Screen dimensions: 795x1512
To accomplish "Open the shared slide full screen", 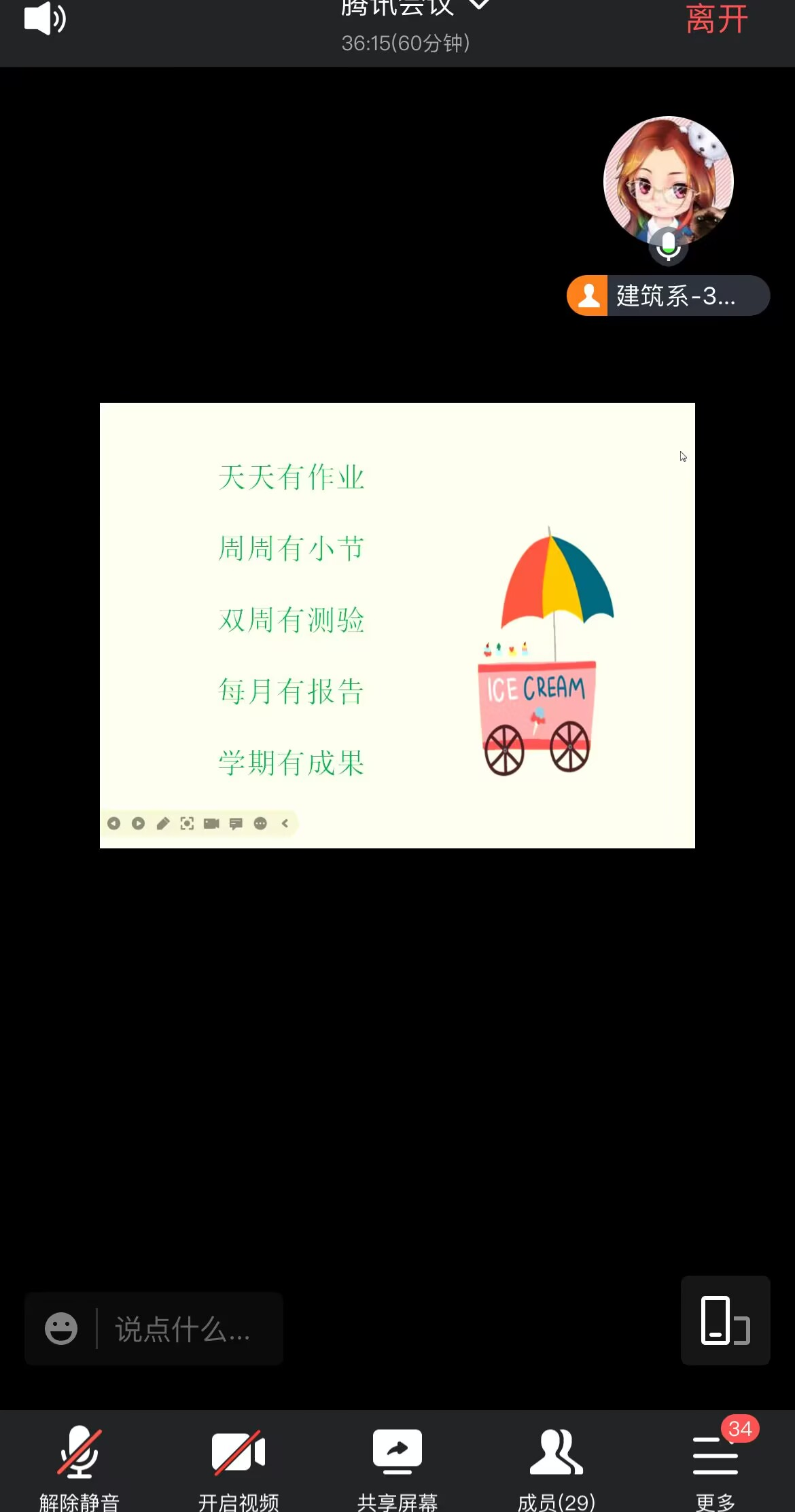I will pyautogui.click(x=397, y=625).
